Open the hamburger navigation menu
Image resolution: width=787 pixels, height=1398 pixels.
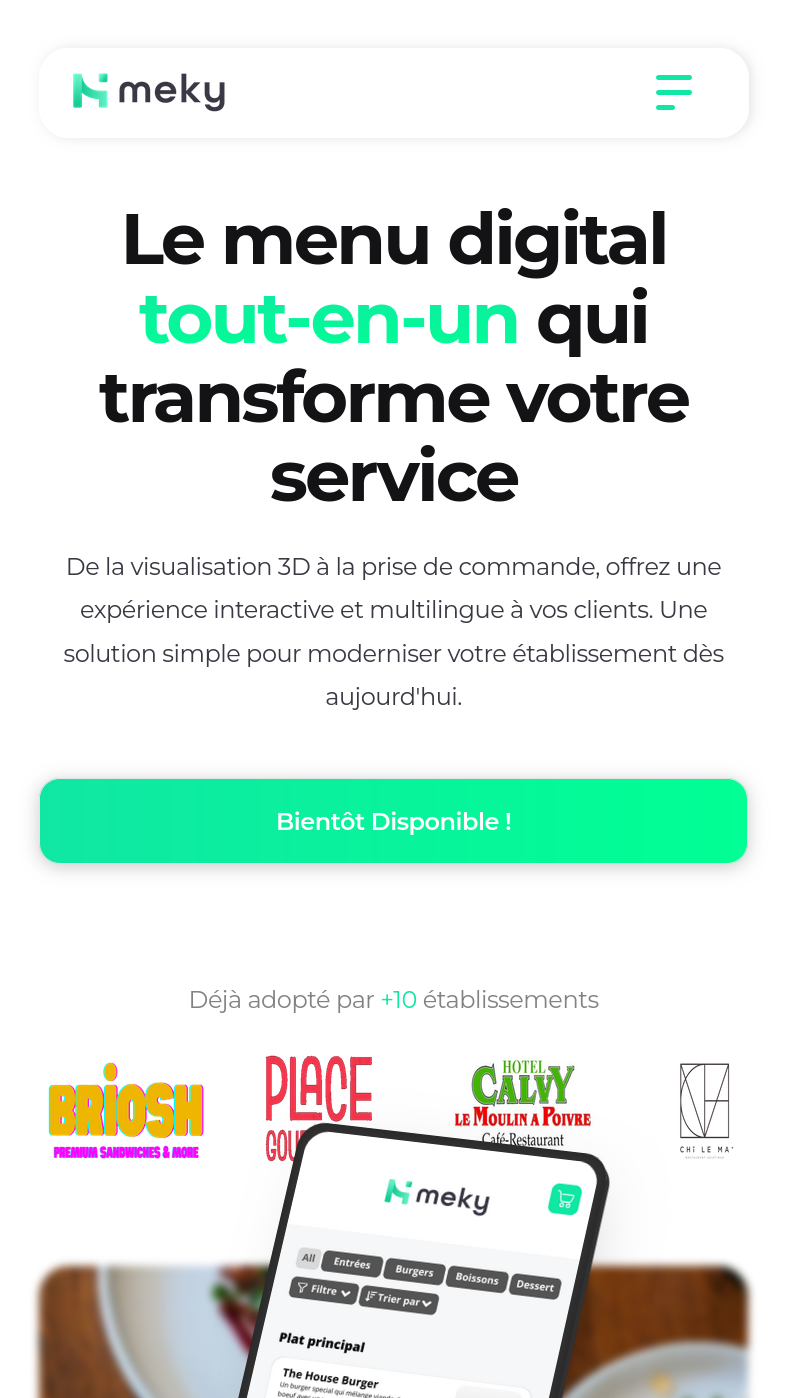[673, 92]
